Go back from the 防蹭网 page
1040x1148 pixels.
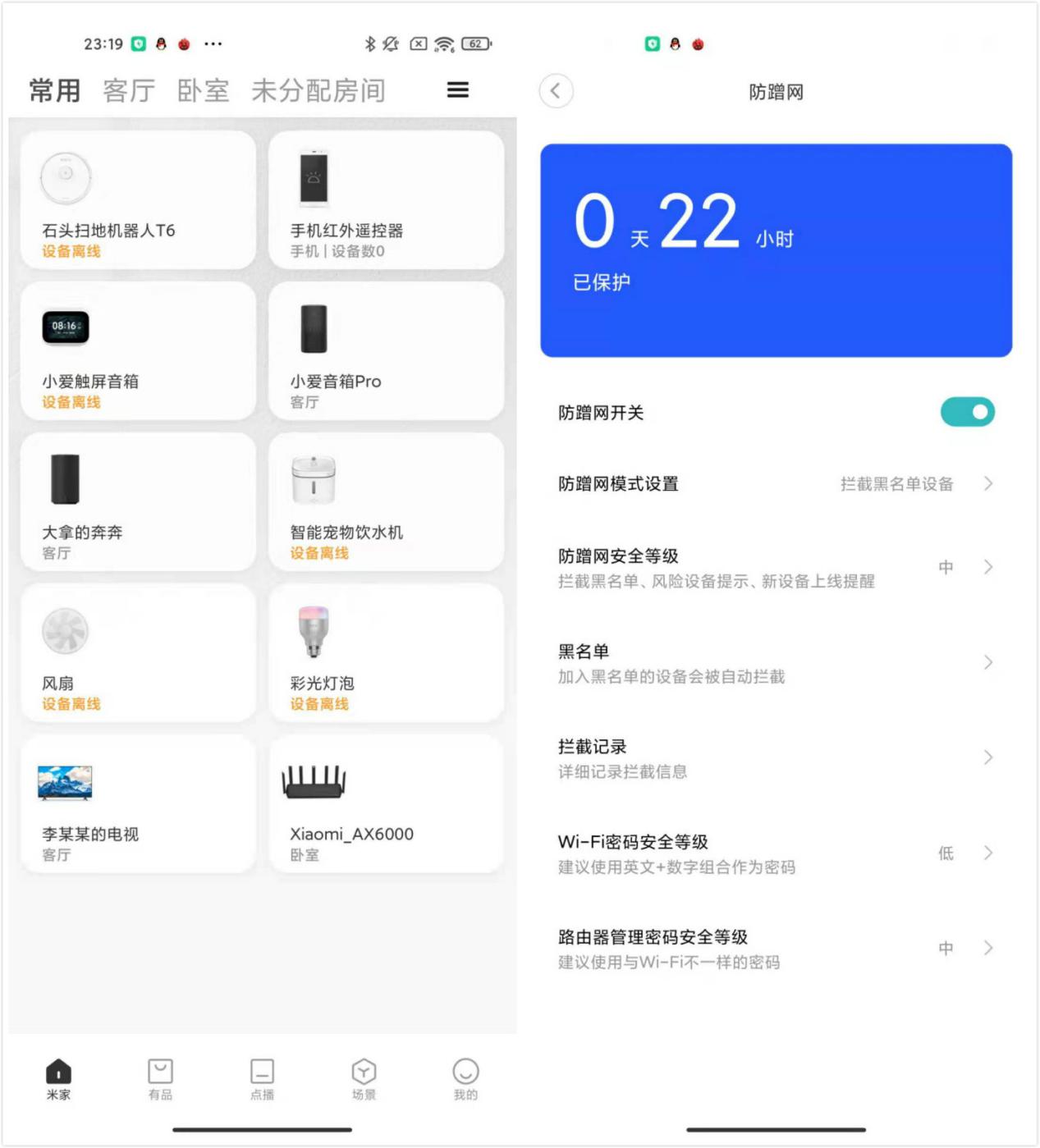click(556, 91)
